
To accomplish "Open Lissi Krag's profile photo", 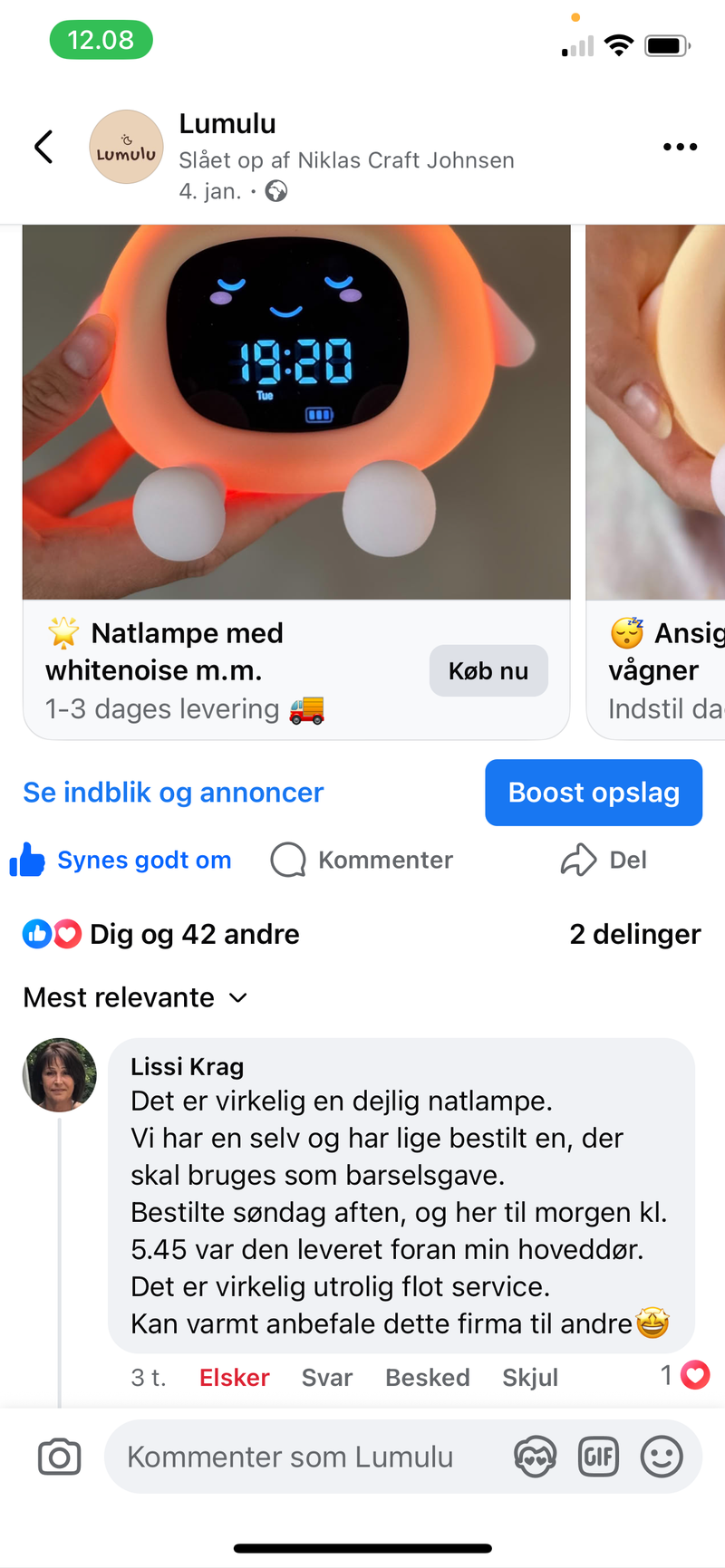I will pos(60,1075).
